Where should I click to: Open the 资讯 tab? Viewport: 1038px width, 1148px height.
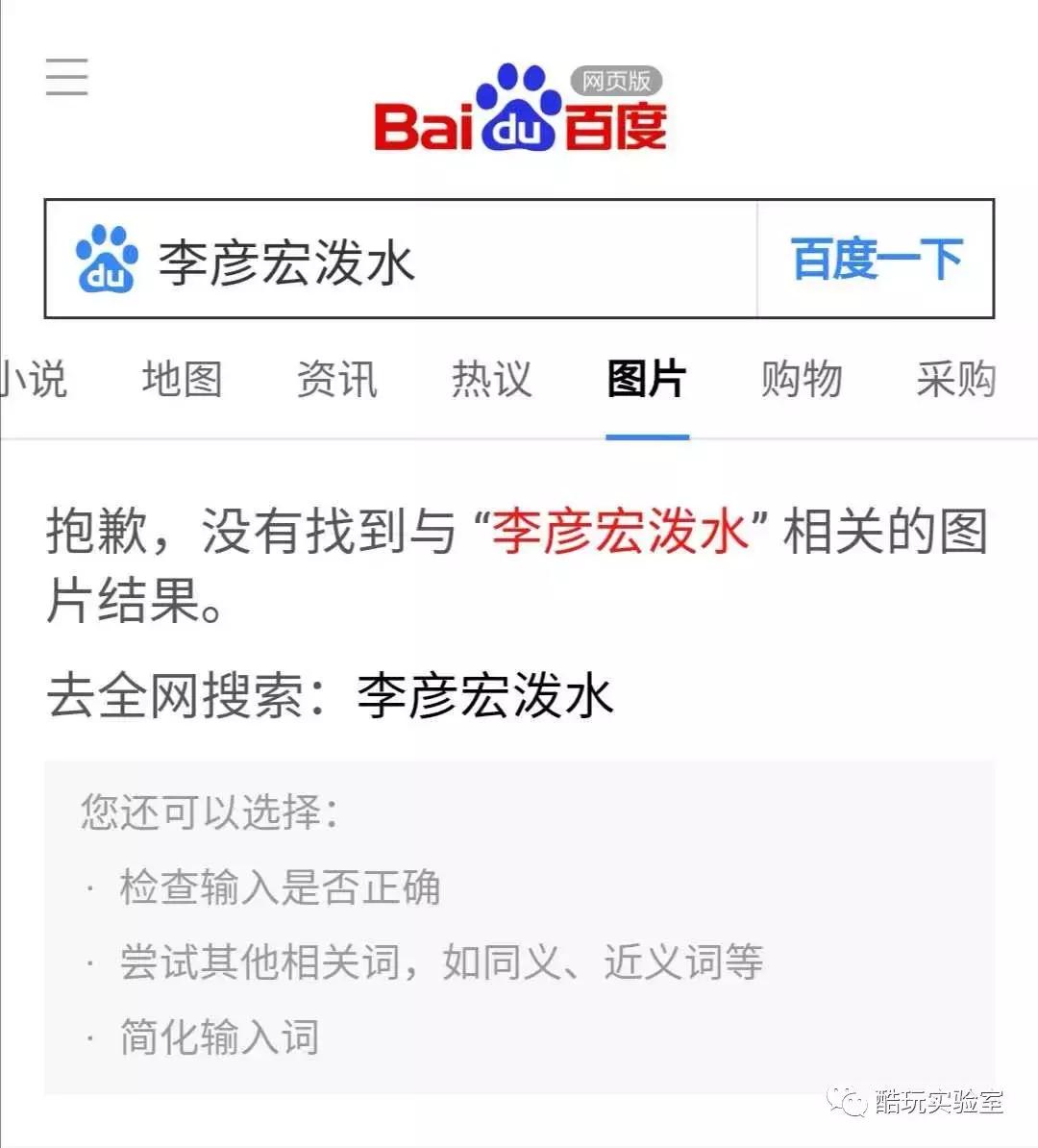pyautogui.click(x=338, y=378)
